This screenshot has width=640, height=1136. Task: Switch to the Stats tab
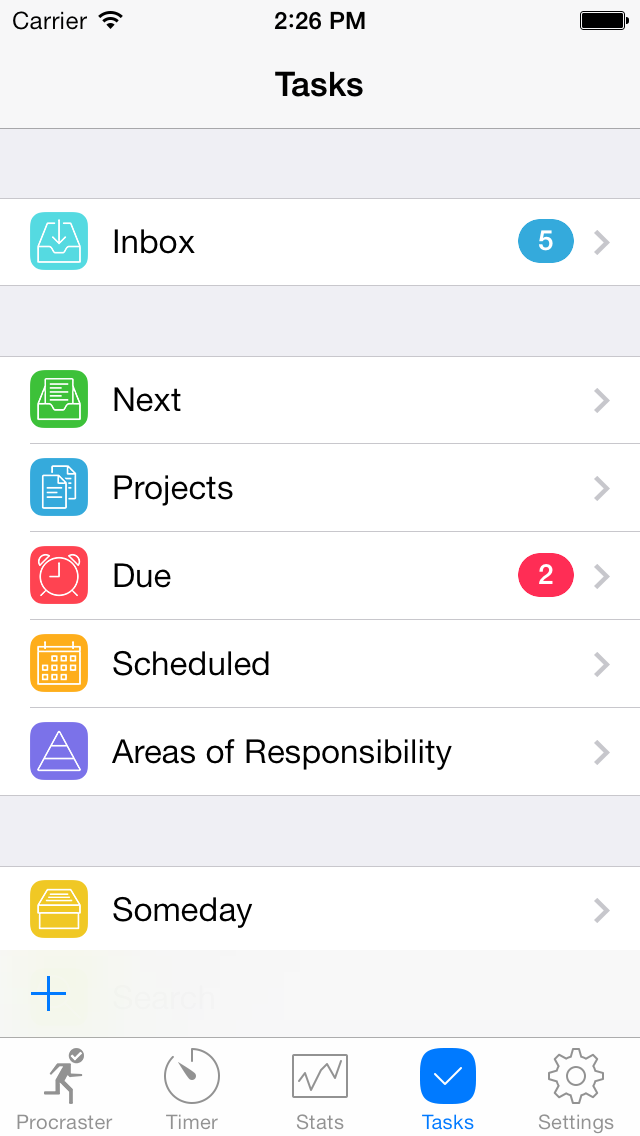(320, 1089)
